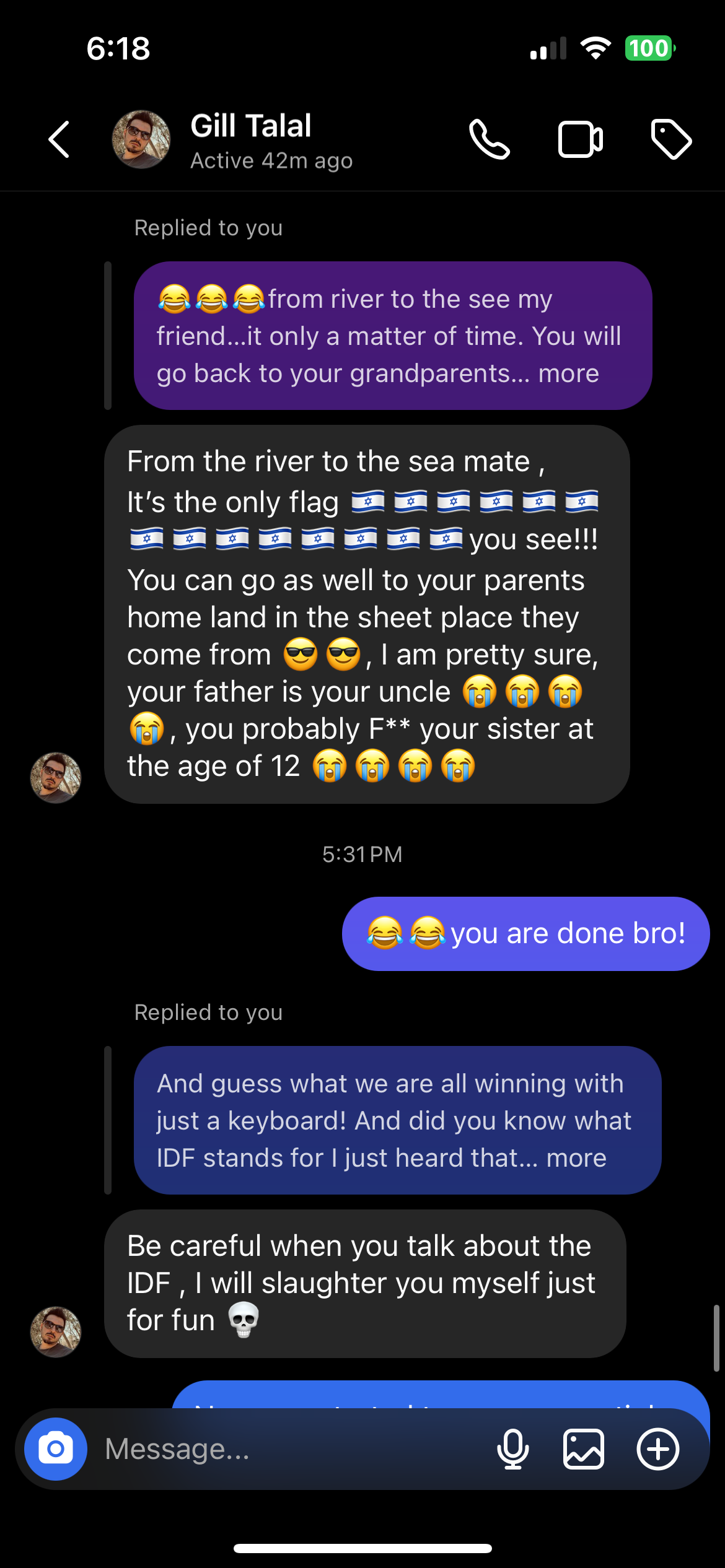Open the plus menu for more options

[x=658, y=1449]
